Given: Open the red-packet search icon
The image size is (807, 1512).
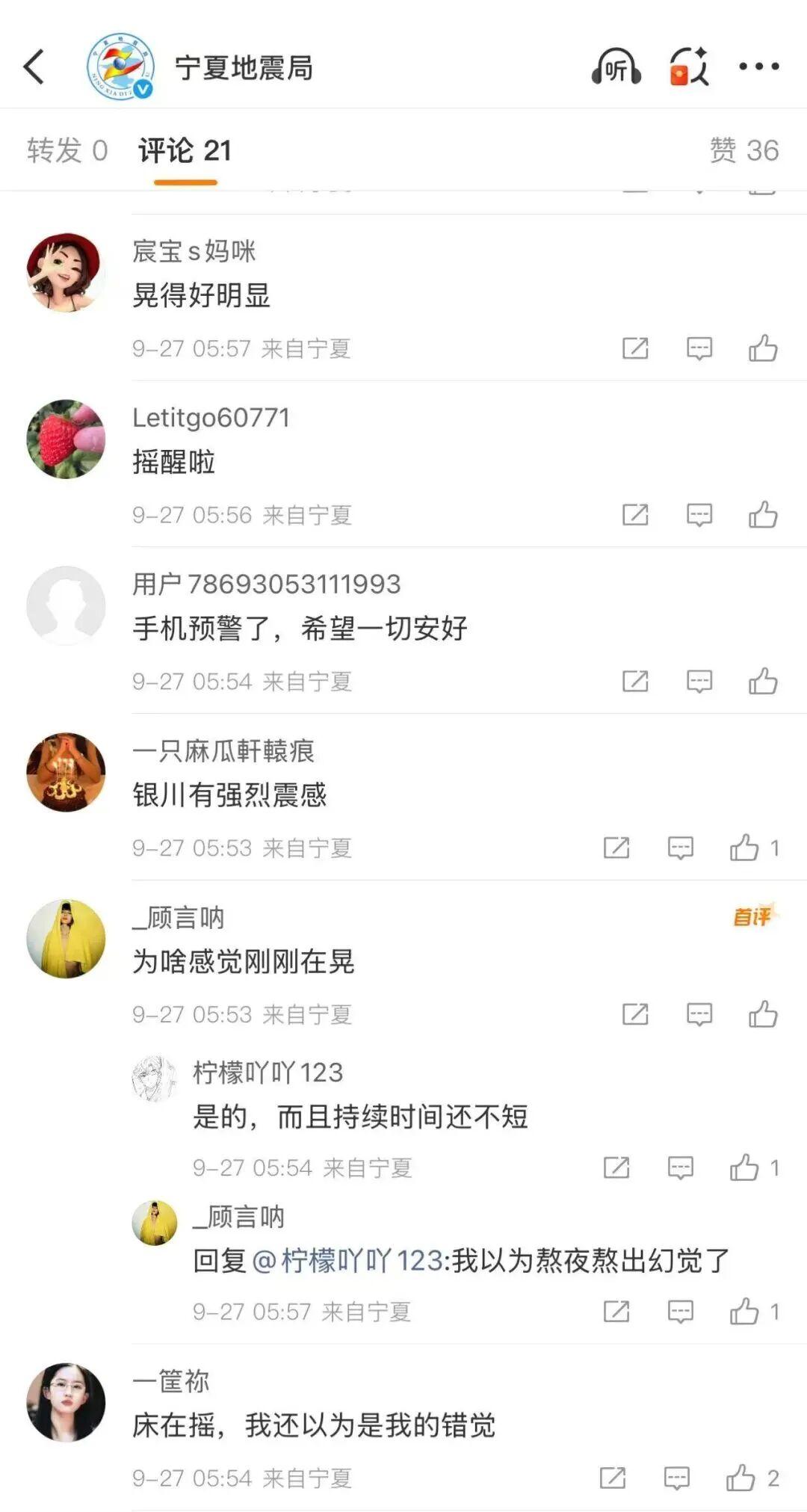Looking at the screenshot, I should [x=688, y=67].
